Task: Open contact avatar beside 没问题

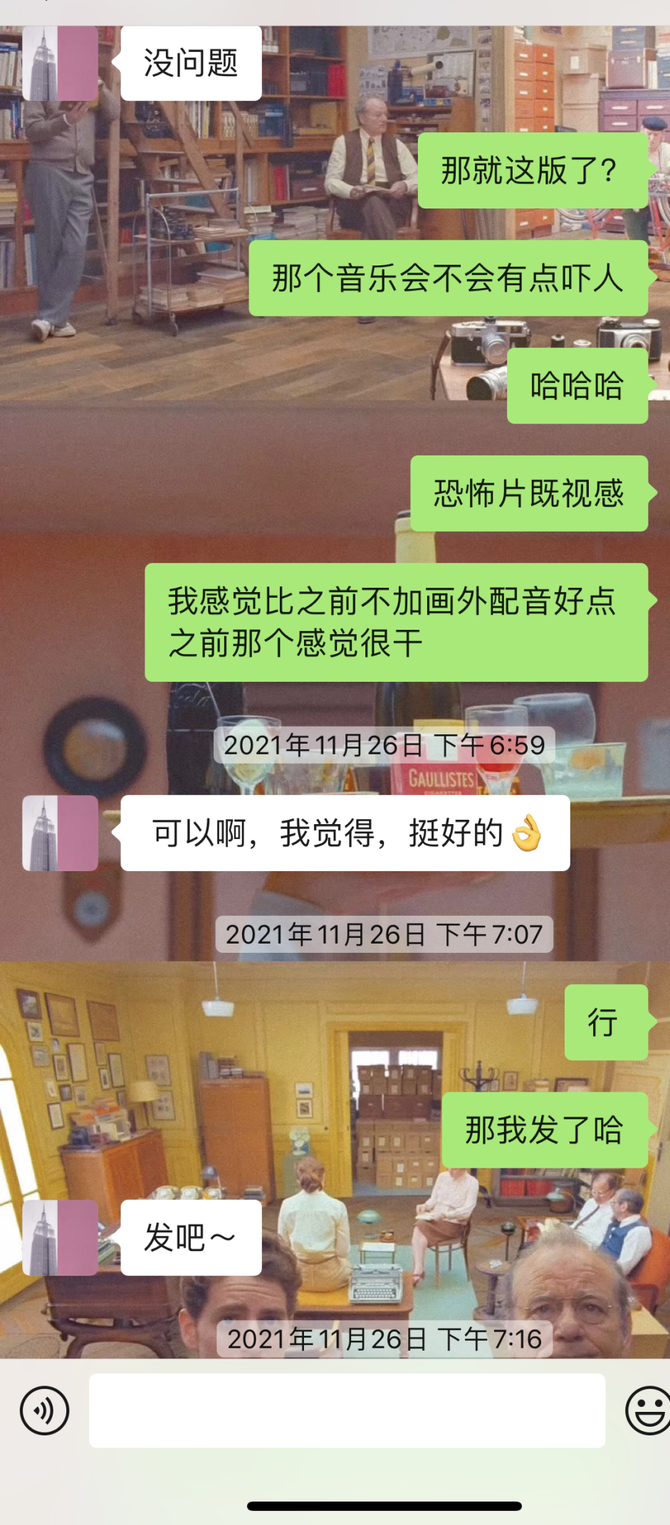Action: pyautogui.click(x=60, y=64)
